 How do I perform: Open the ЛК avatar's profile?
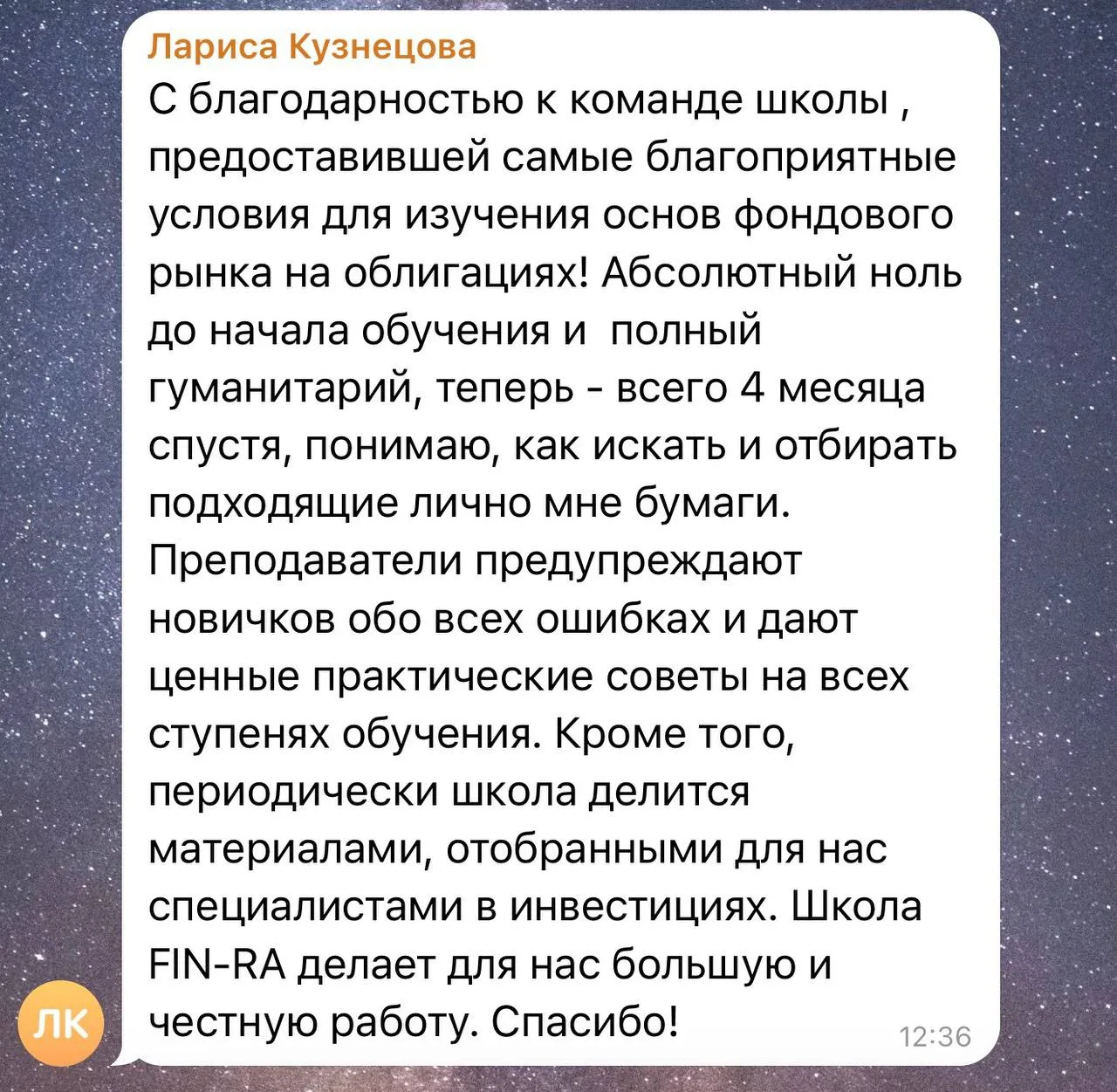(x=62, y=1023)
